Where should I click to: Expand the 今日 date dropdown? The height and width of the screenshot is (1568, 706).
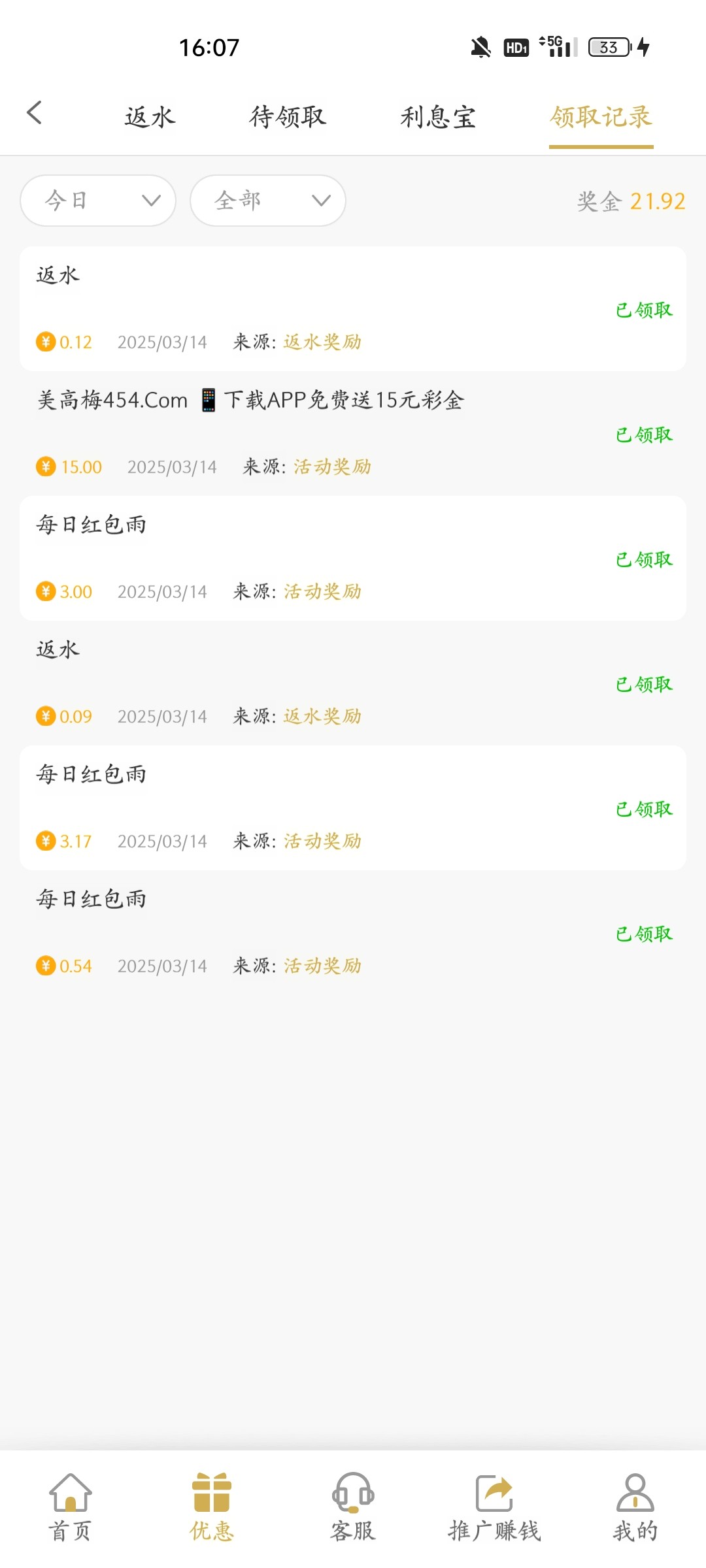[x=98, y=201]
